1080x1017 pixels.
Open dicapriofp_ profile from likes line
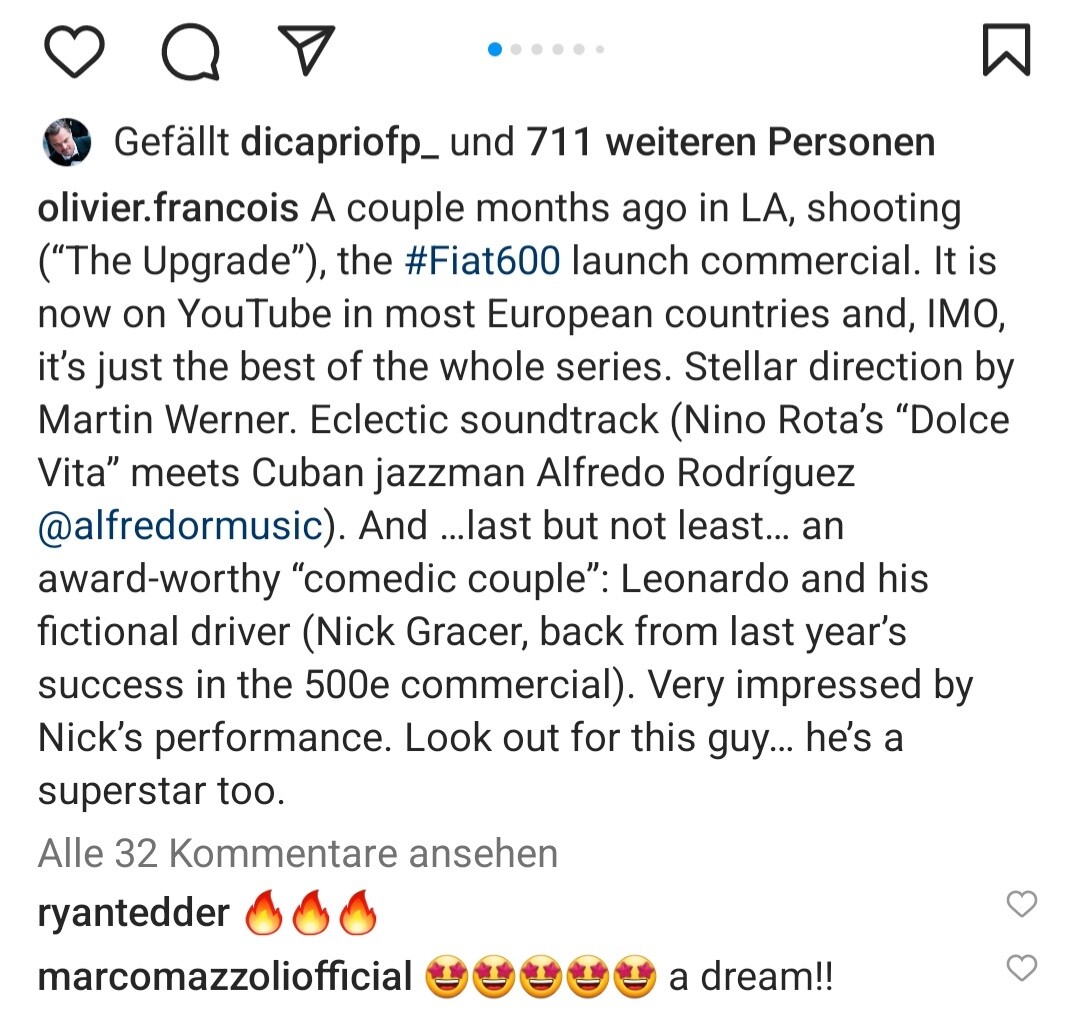[x=339, y=144]
